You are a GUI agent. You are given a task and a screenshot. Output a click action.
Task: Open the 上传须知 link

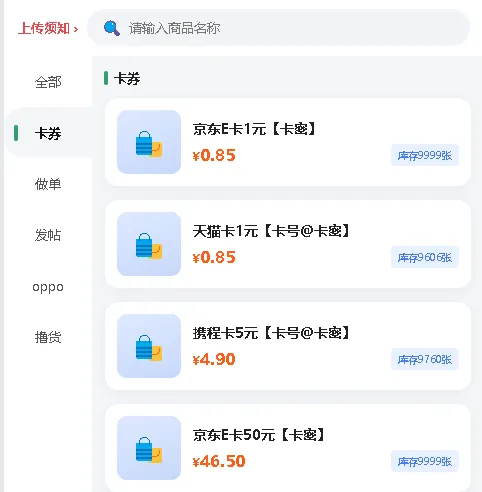coord(48,28)
